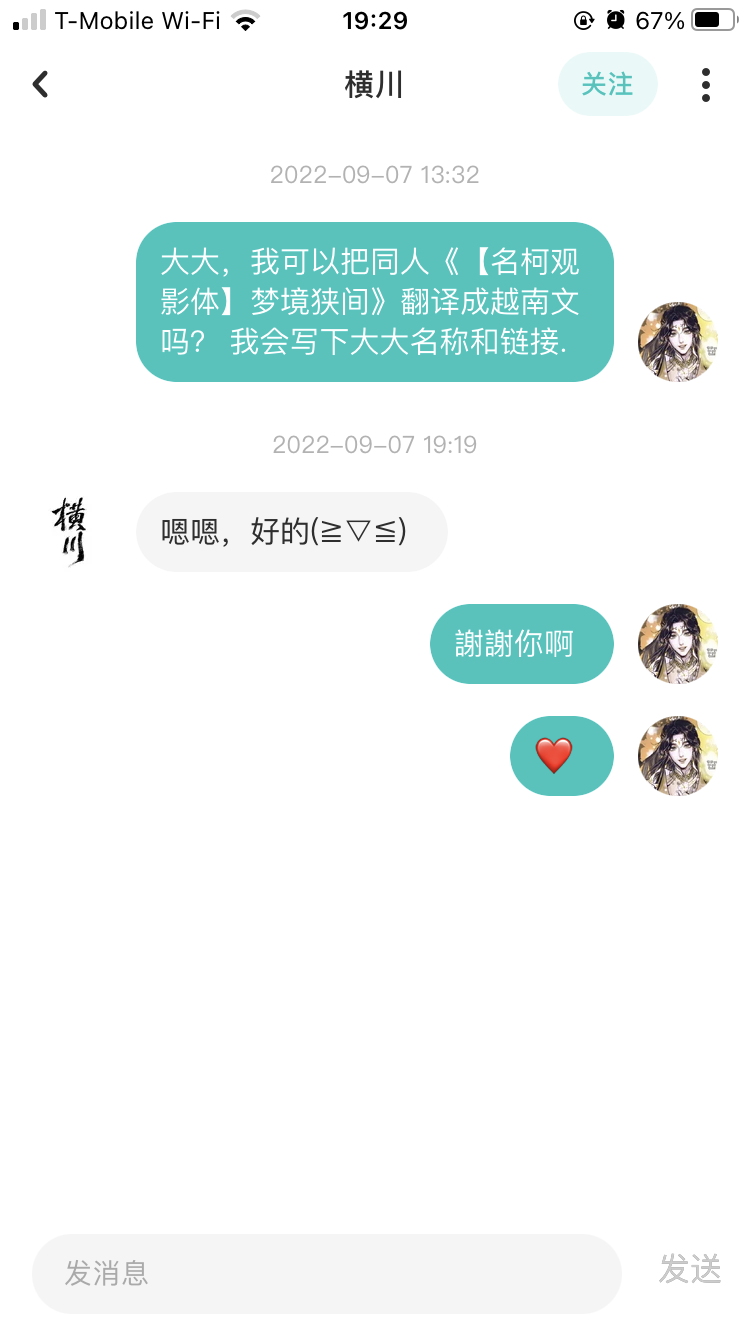Tap the 发消息 message input field
This screenshot has height=1334, width=750.
tap(326, 1273)
